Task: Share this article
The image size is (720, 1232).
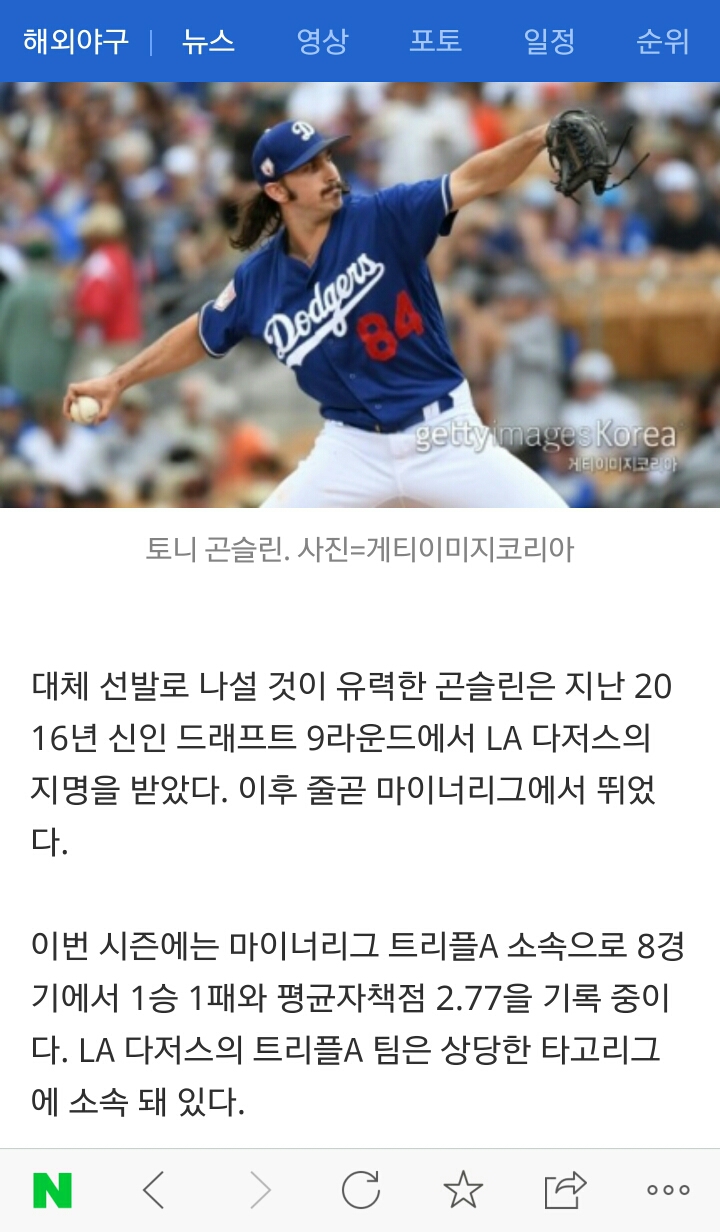Action: (x=565, y=1190)
